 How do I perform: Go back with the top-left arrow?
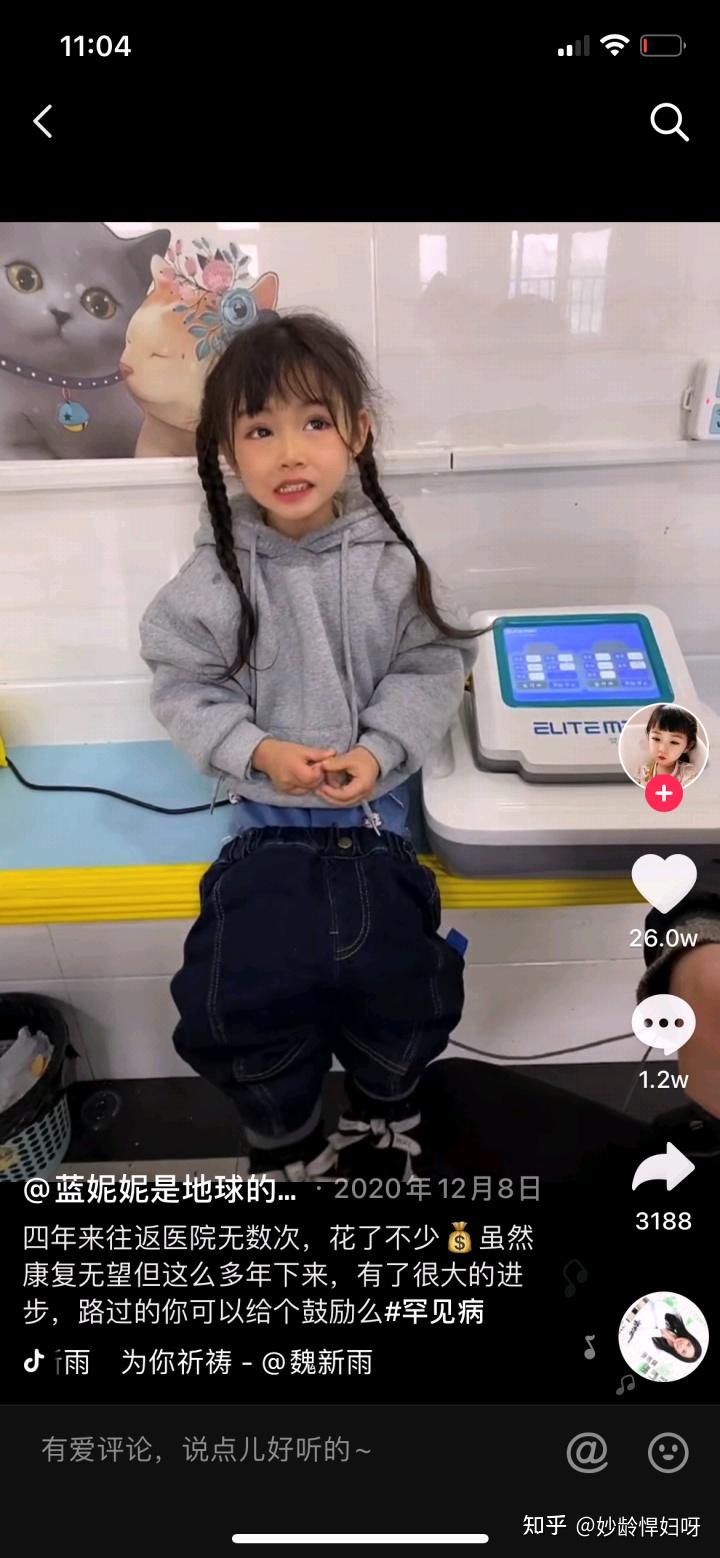[42, 122]
